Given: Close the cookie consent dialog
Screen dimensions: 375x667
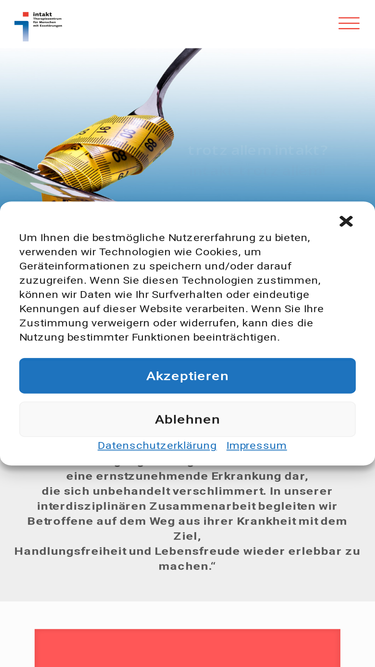Looking at the screenshot, I should click(346, 221).
